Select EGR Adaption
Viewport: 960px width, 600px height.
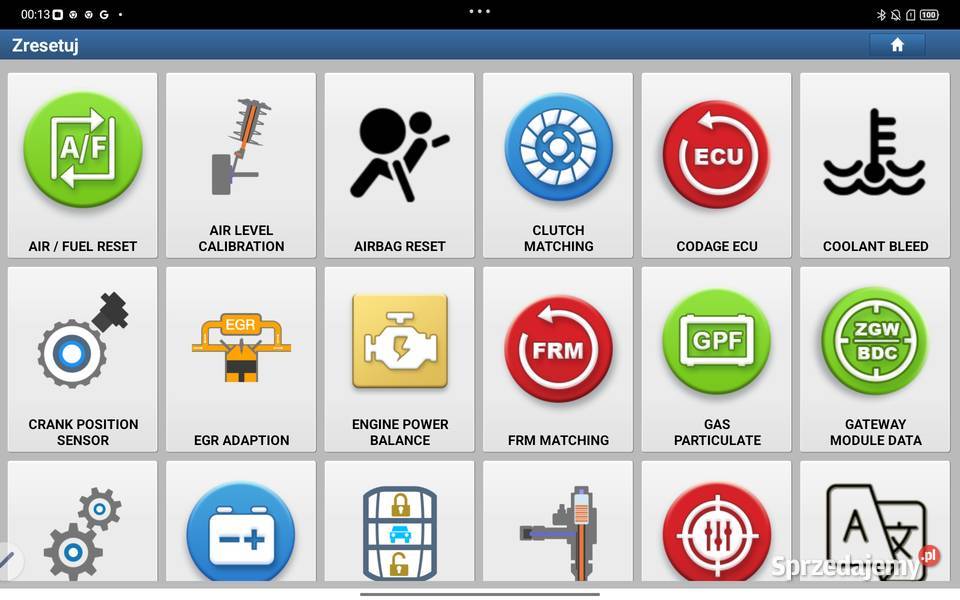(x=241, y=359)
